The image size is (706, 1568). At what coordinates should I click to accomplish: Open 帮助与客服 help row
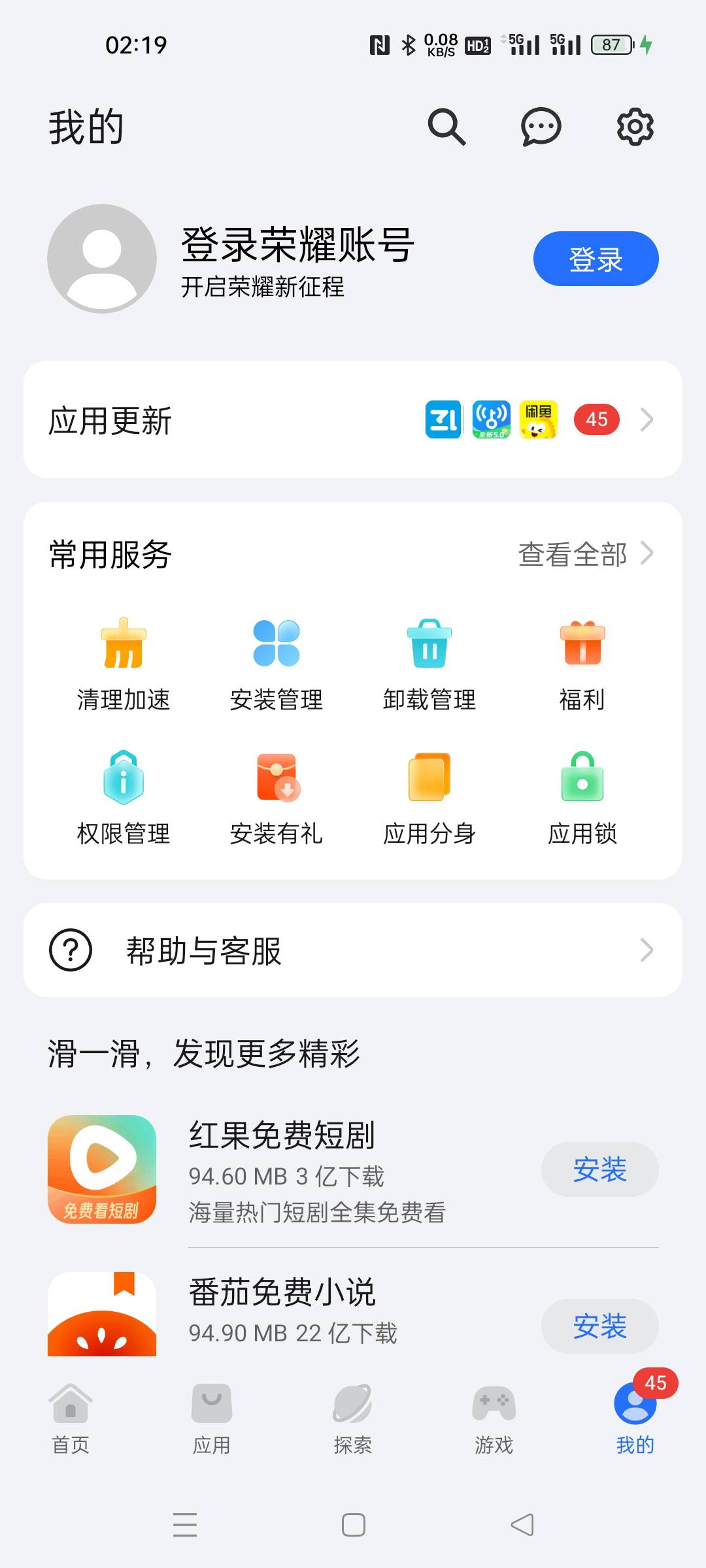(353, 950)
